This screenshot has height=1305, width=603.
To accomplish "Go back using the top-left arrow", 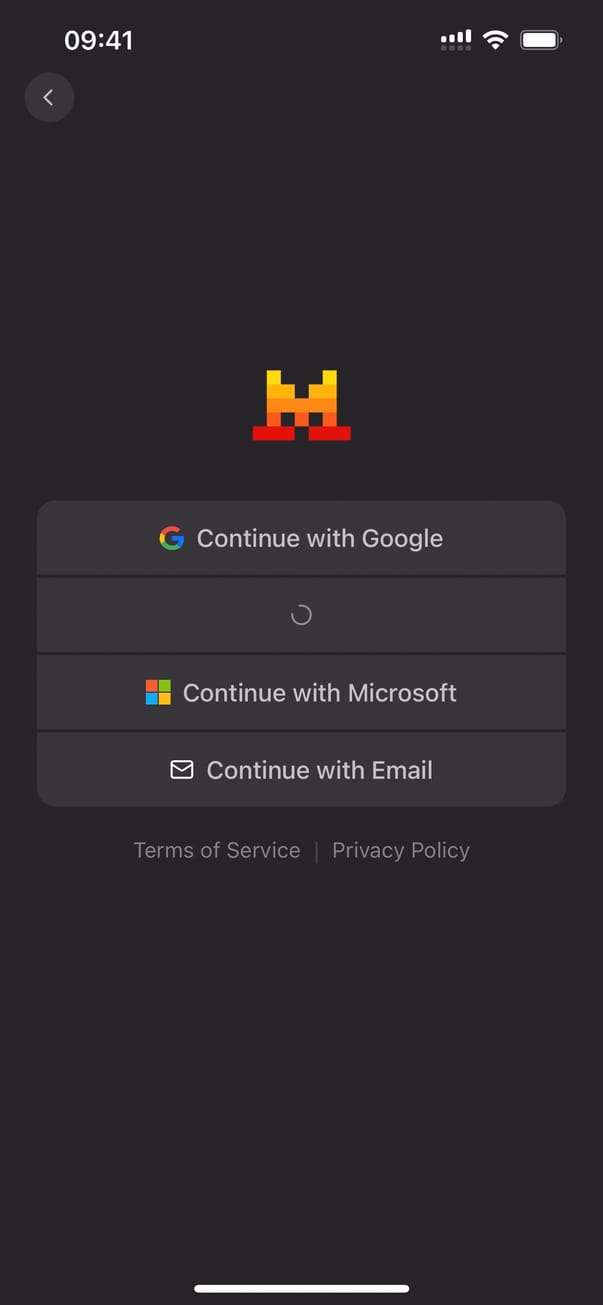I will click(x=49, y=97).
